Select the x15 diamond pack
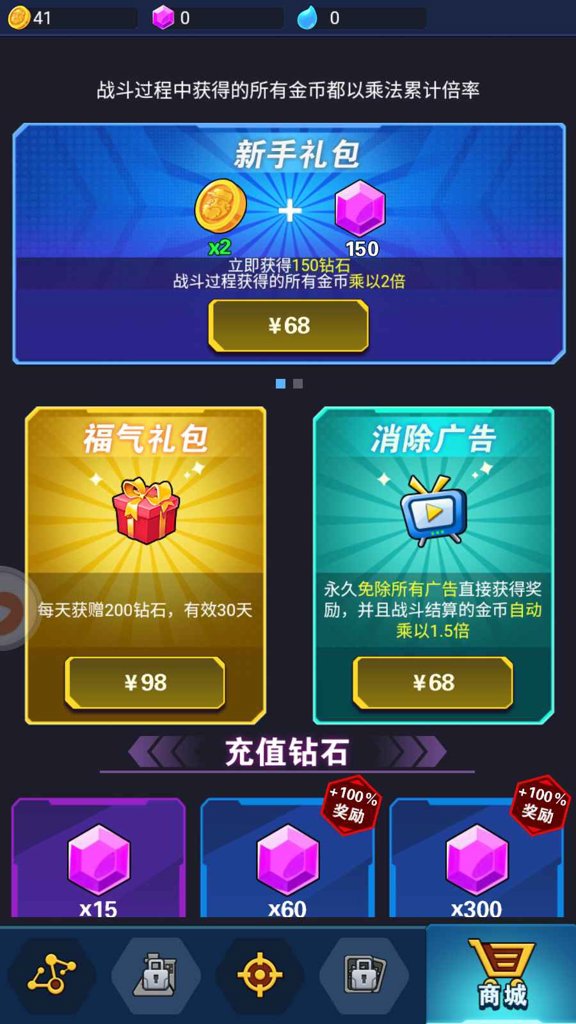This screenshot has width=576, height=1024. [99, 857]
